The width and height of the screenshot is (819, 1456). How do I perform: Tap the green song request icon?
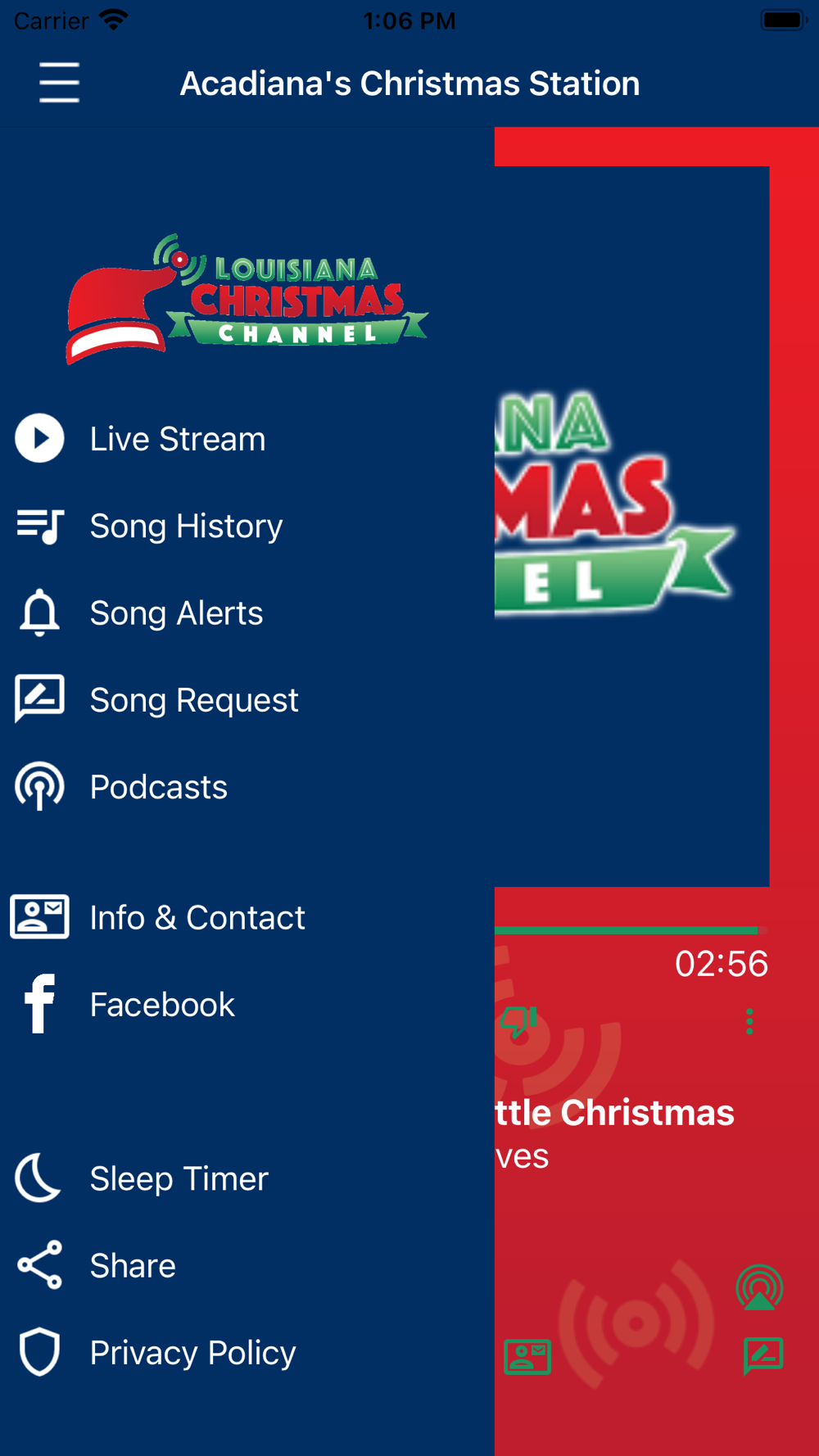click(762, 1356)
